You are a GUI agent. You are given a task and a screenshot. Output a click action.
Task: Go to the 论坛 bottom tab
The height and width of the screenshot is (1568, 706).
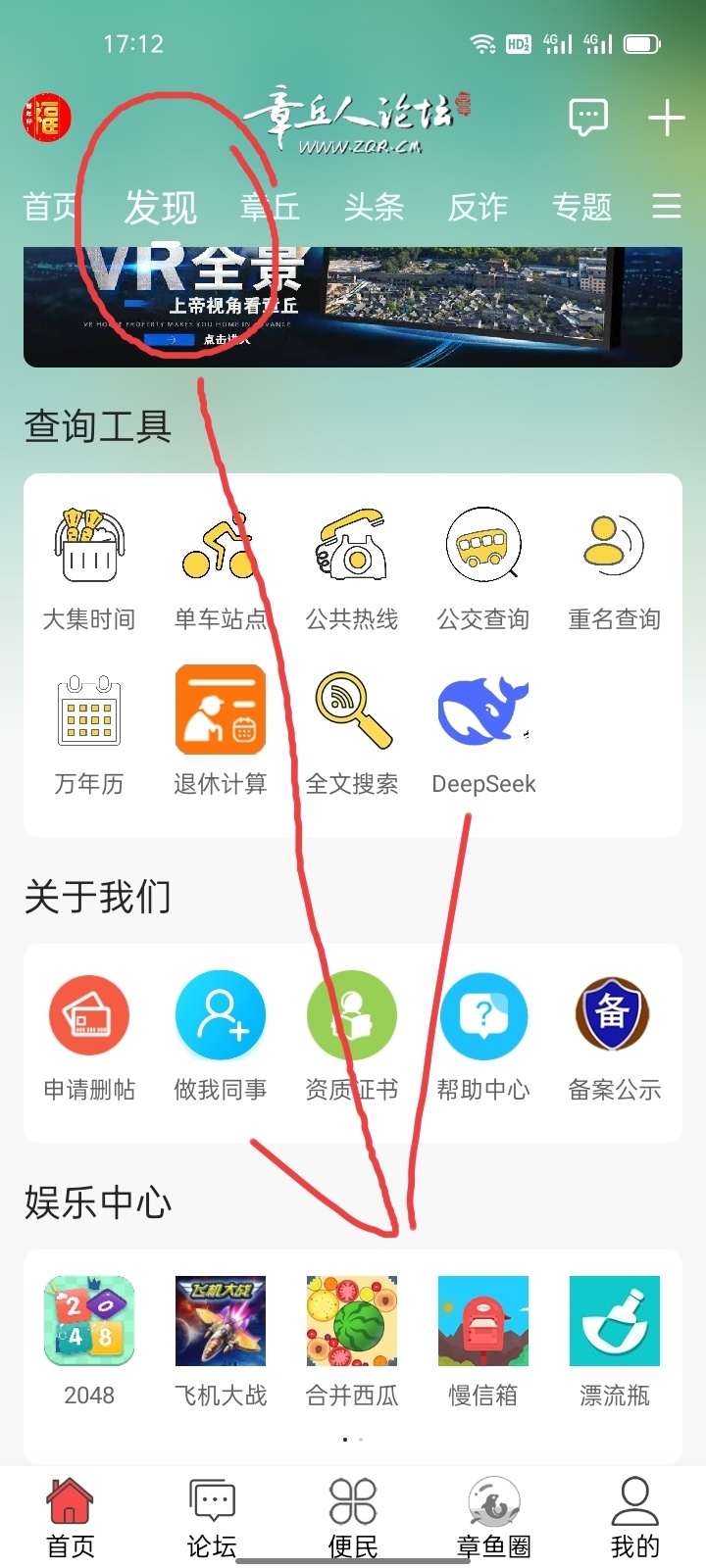click(212, 1517)
